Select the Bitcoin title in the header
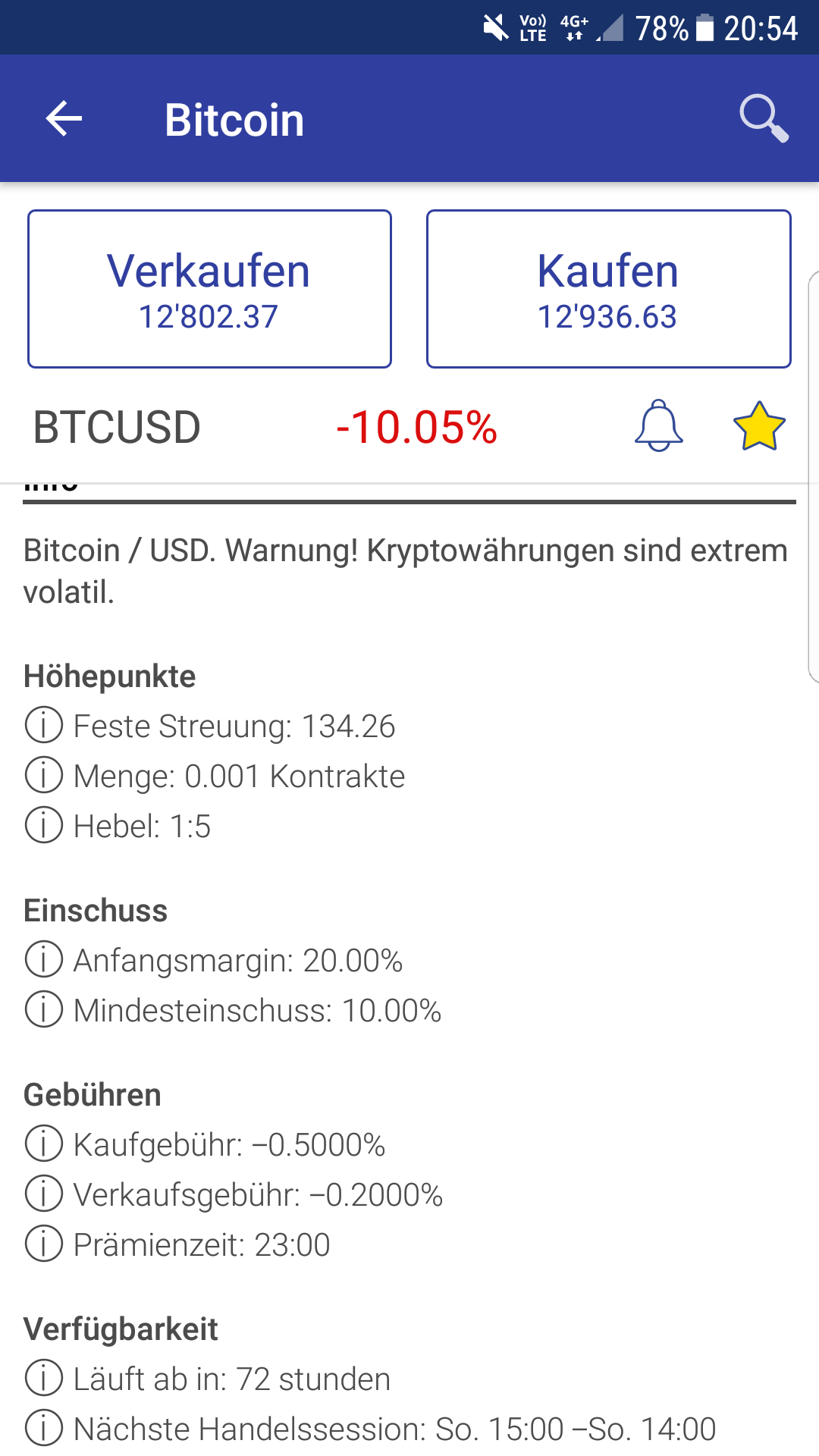Image resolution: width=819 pixels, height=1456 pixels. click(x=234, y=118)
